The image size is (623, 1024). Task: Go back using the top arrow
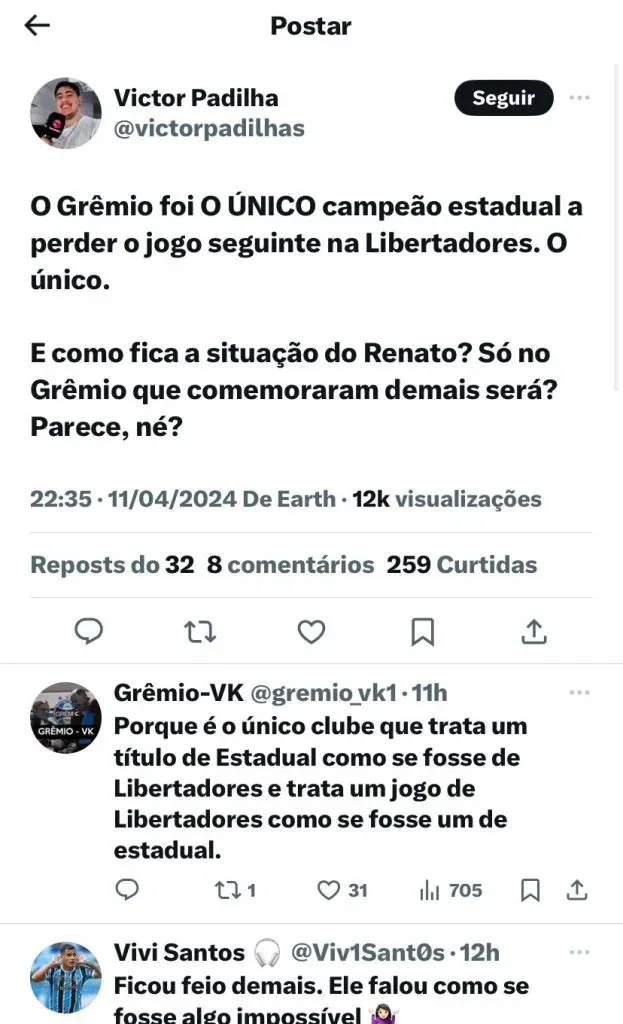pyautogui.click(x=37, y=26)
